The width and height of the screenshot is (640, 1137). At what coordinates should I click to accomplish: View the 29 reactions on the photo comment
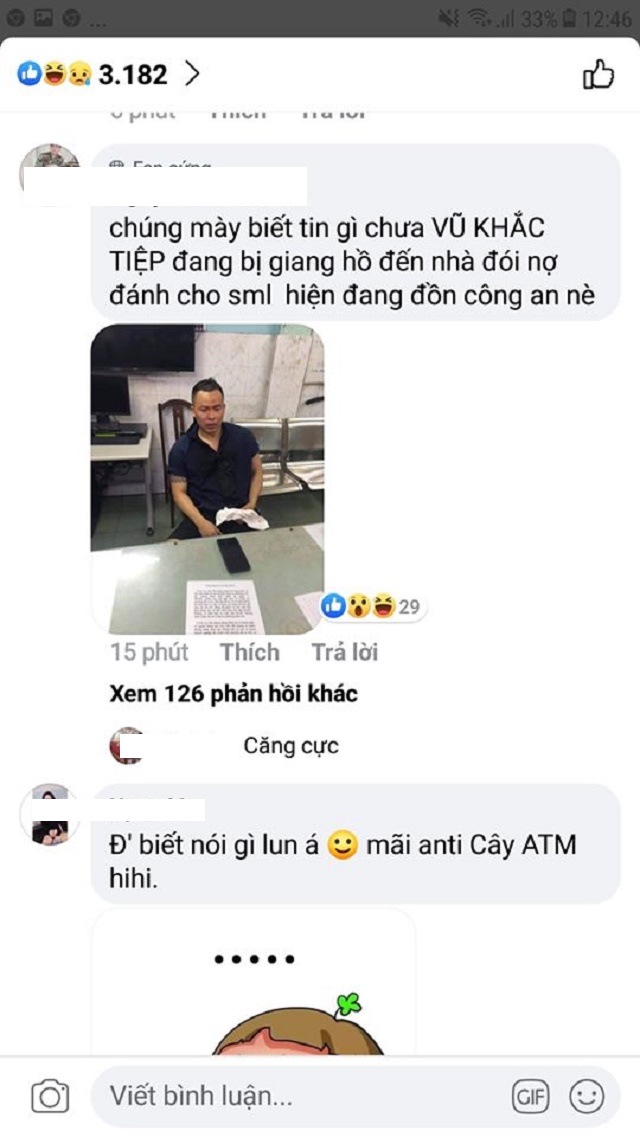click(370, 606)
